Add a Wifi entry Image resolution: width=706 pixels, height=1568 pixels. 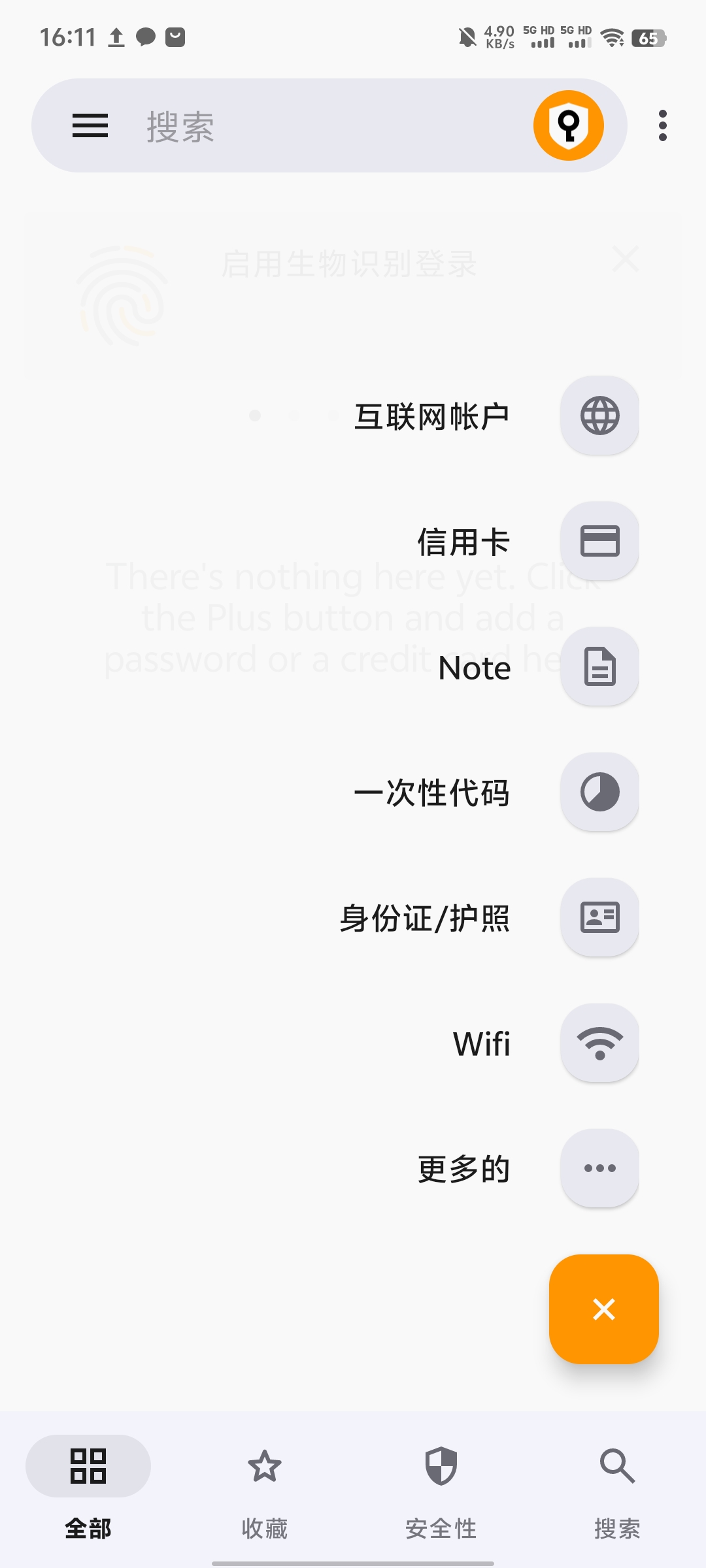600,1043
